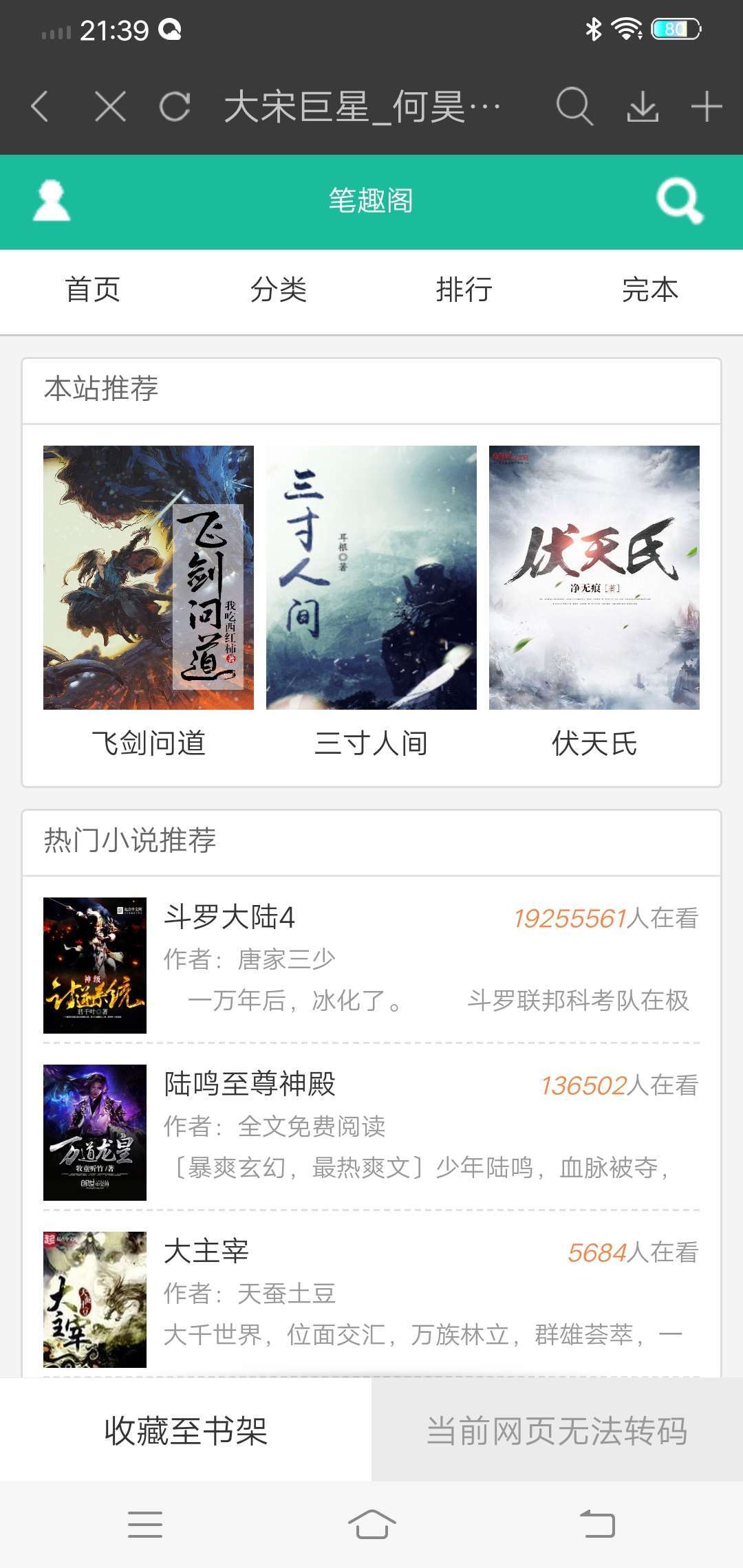Go to the 排行 rankings tab

point(464,290)
